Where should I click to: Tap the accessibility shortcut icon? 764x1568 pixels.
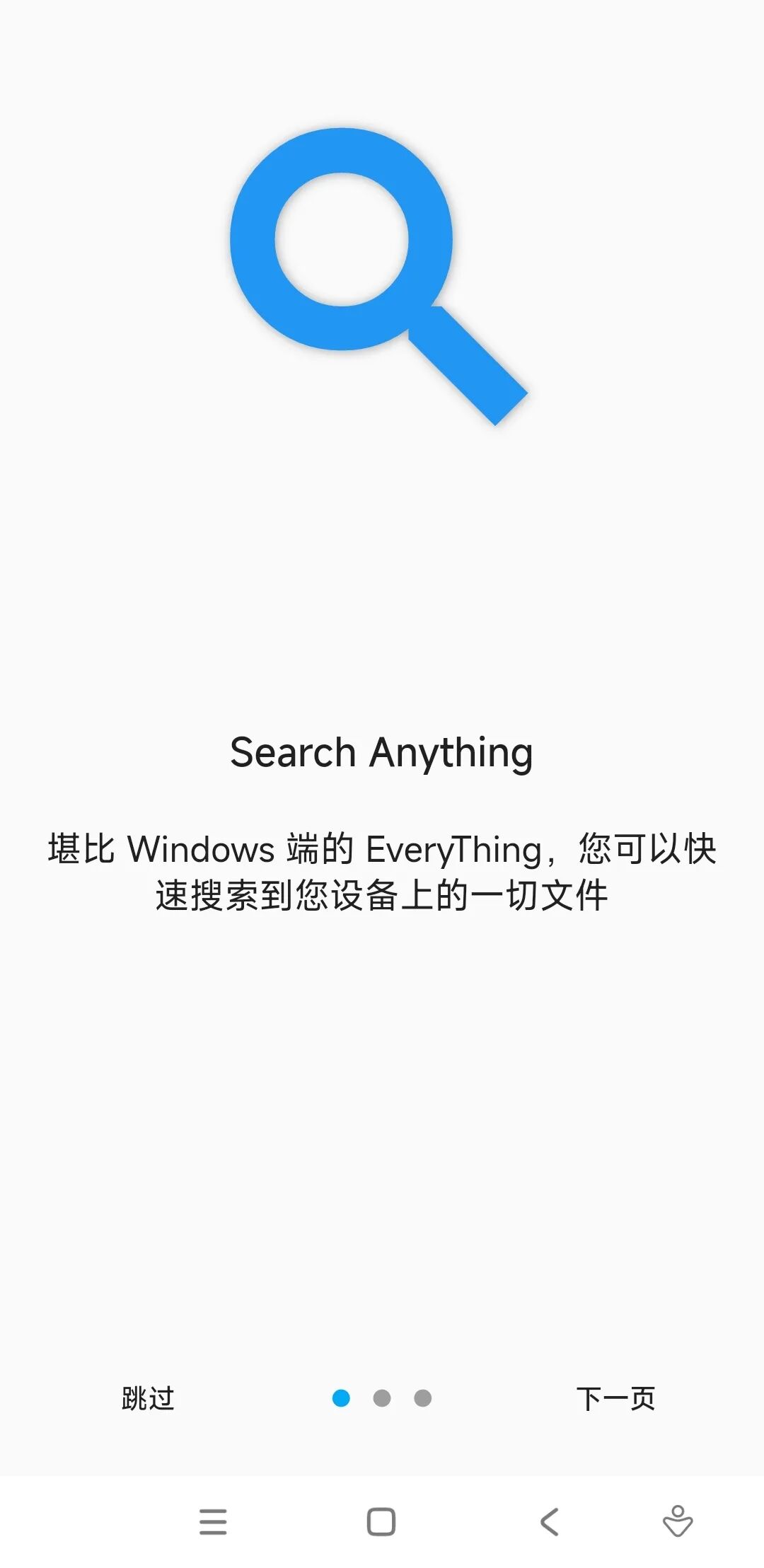point(677,1521)
